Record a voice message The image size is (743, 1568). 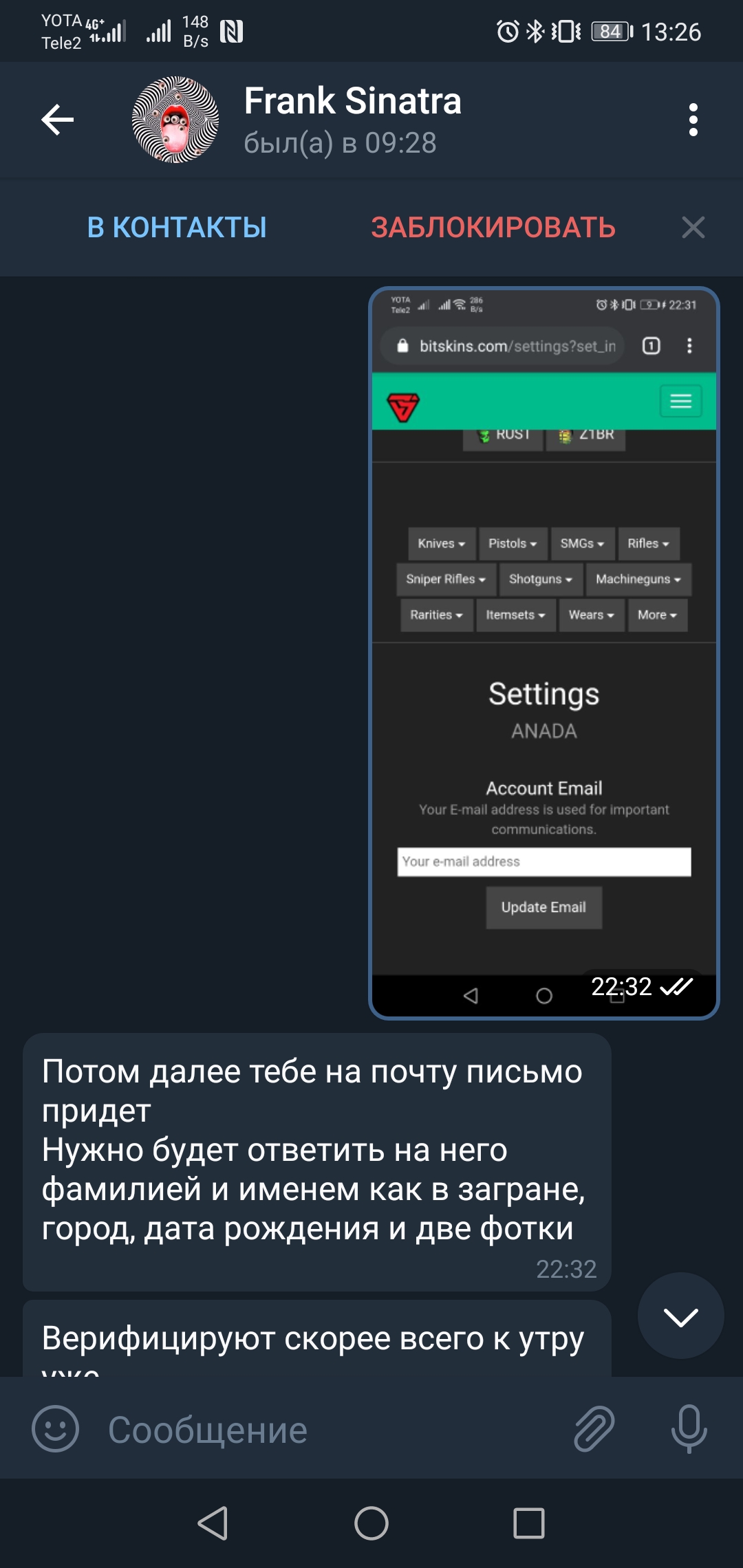point(689,1428)
